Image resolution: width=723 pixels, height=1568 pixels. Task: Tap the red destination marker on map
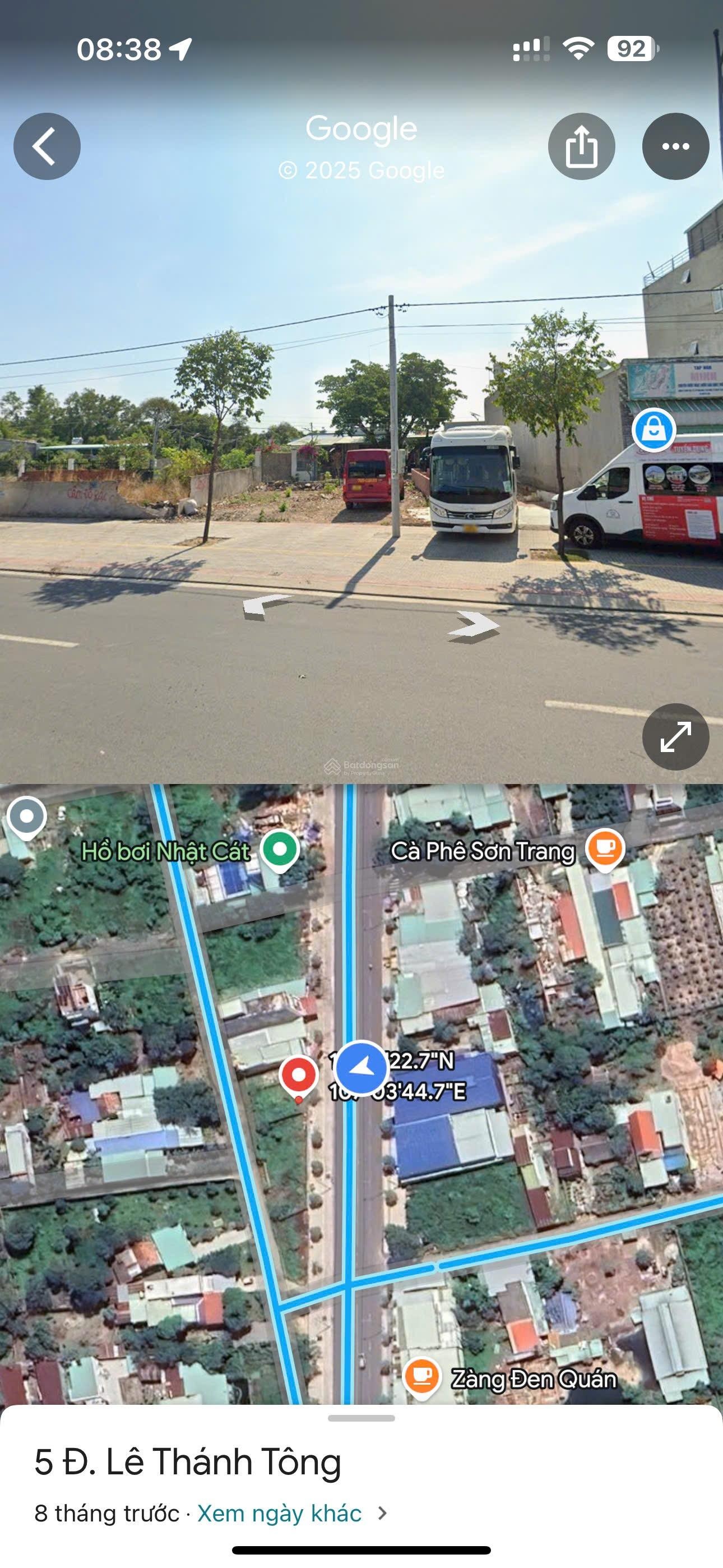click(298, 1074)
